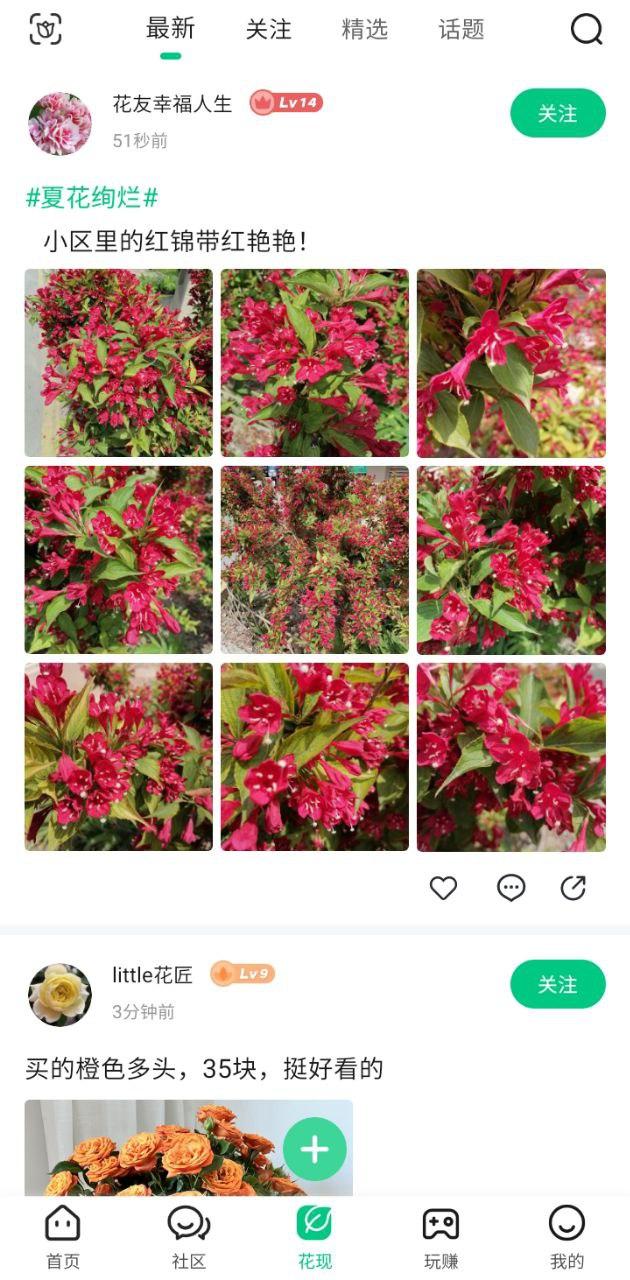This screenshot has height=1280, width=630.
Task: Open the orange roses photo
Action: click(160, 1150)
